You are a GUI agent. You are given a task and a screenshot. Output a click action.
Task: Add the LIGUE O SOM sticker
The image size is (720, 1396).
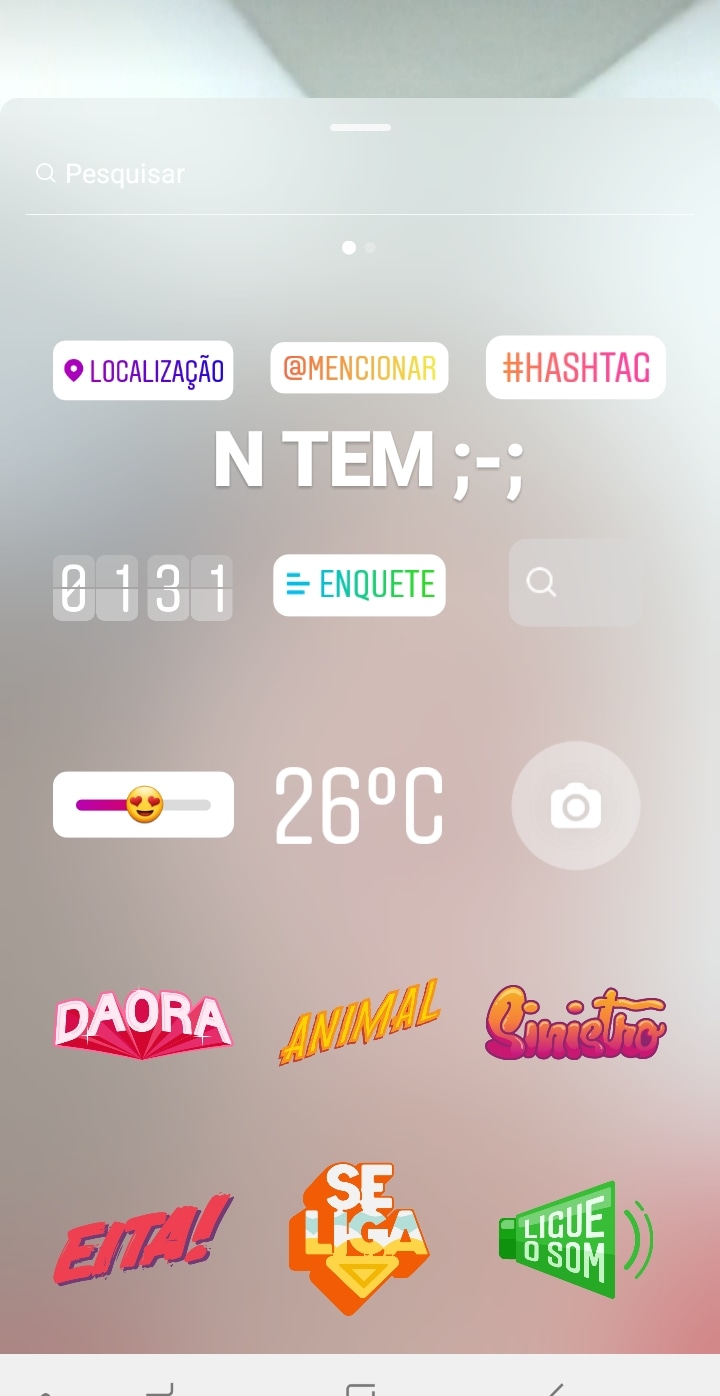(x=575, y=1240)
